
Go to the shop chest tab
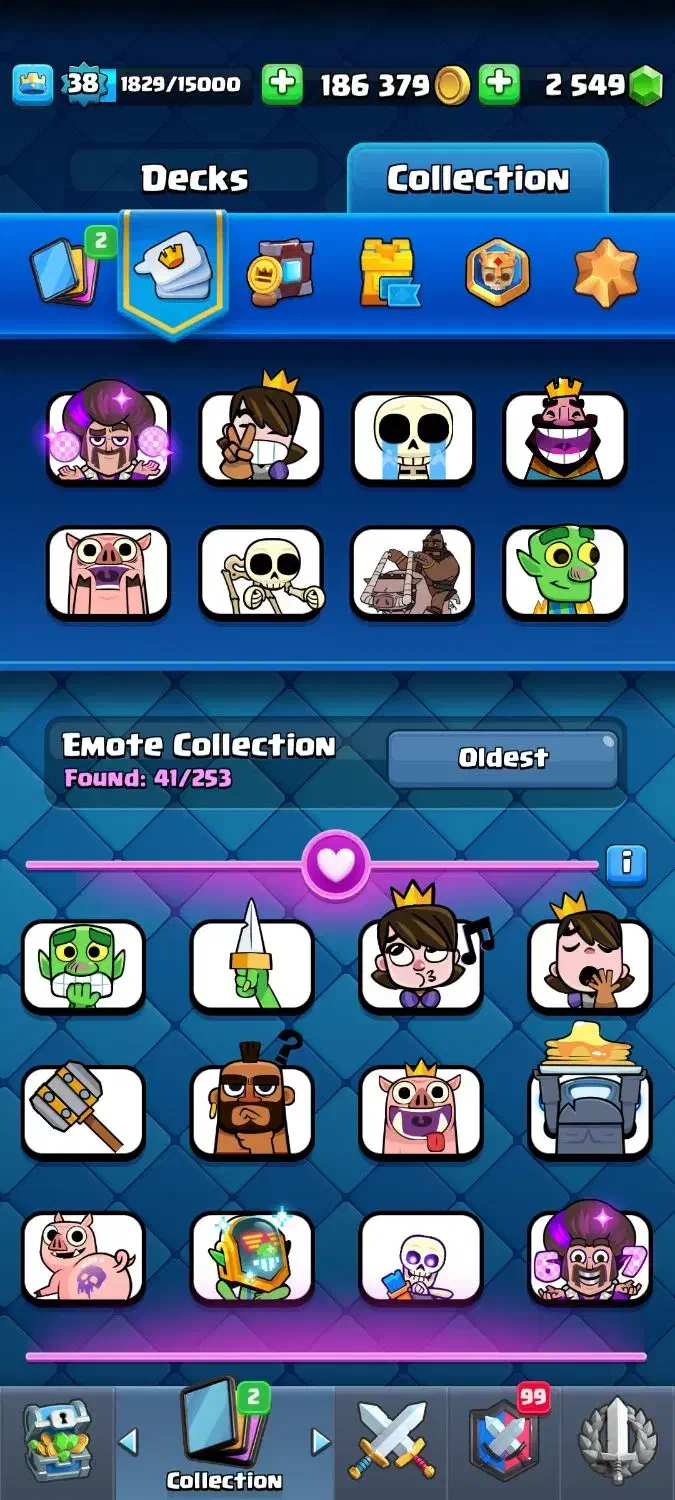click(57, 1441)
